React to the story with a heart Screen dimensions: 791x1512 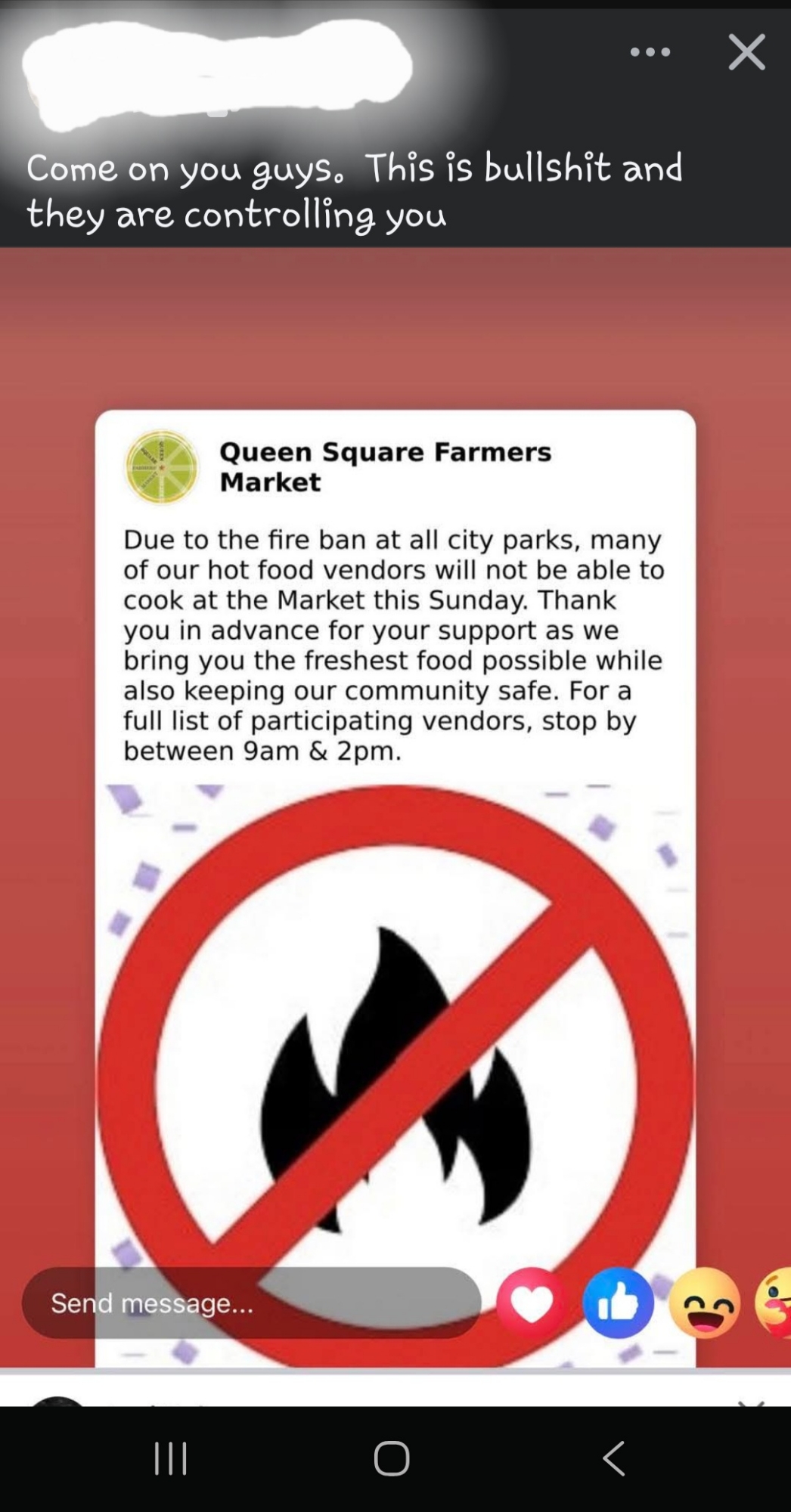[532, 1303]
